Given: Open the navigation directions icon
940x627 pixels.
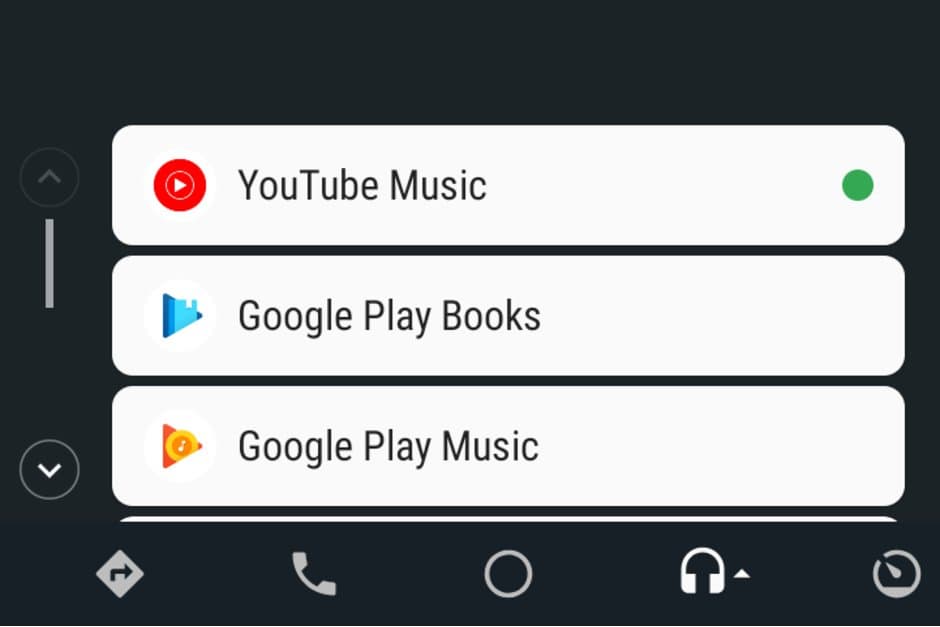Looking at the screenshot, I should 120,574.
